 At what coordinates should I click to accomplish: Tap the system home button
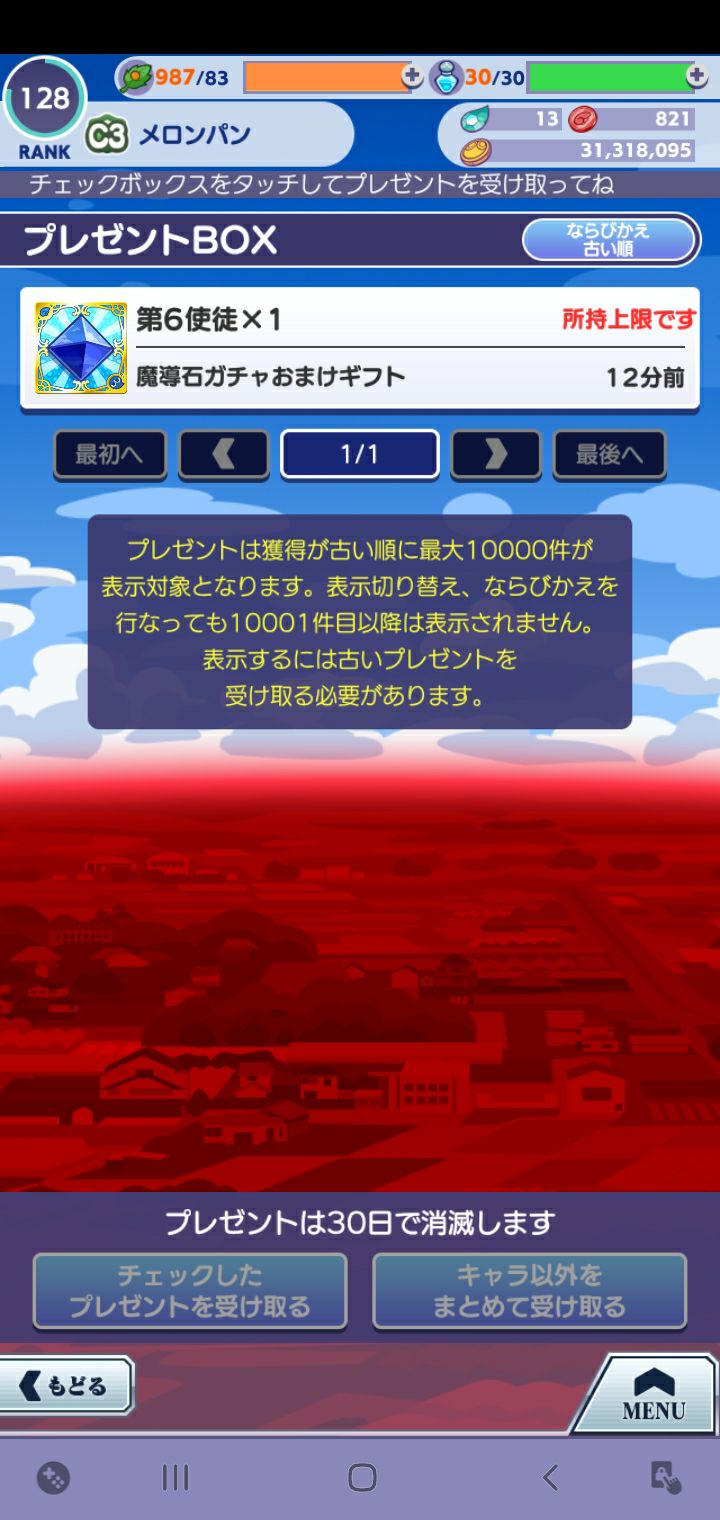click(361, 1477)
